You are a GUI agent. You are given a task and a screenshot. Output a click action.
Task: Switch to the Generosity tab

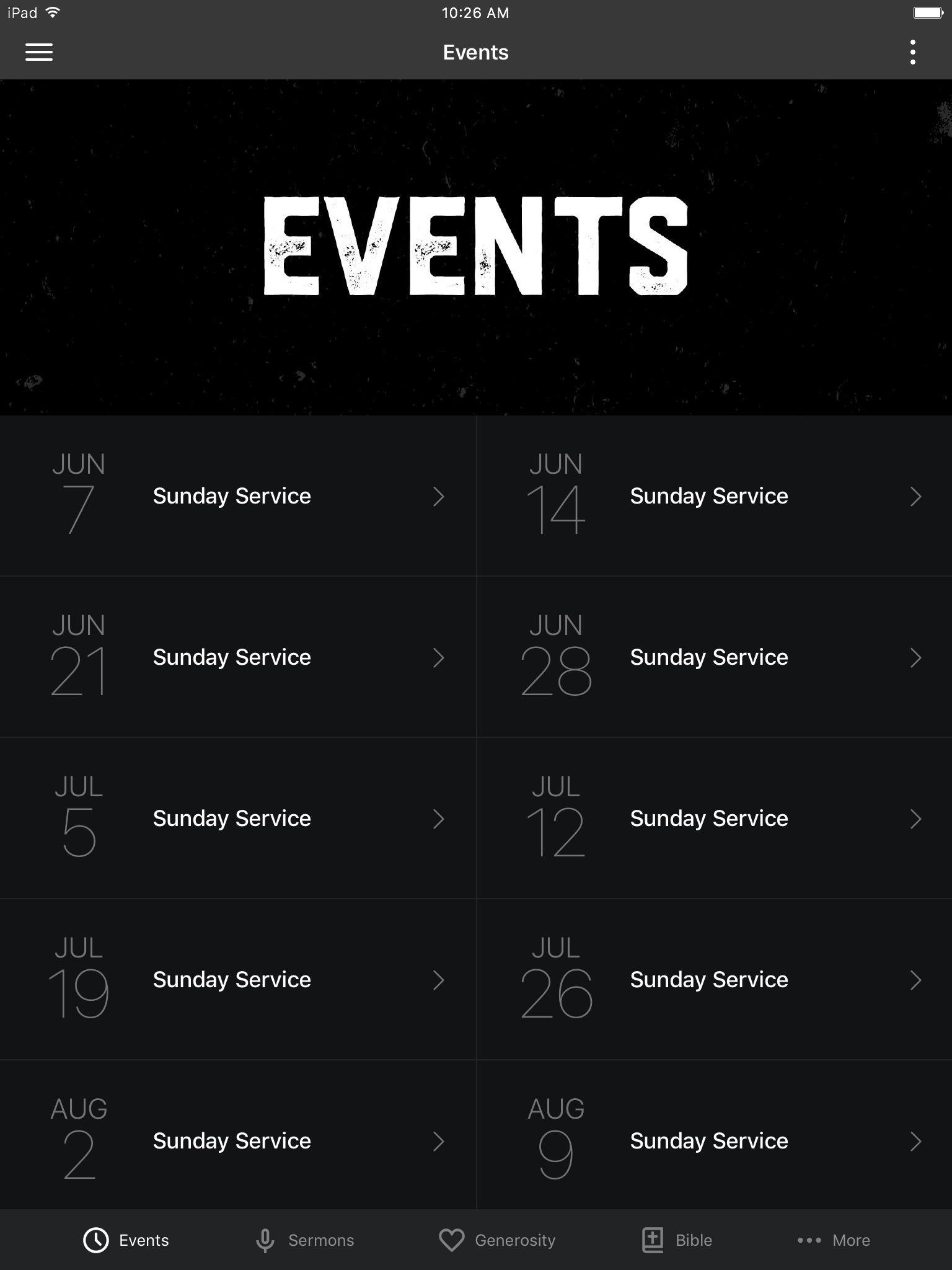click(x=497, y=1240)
